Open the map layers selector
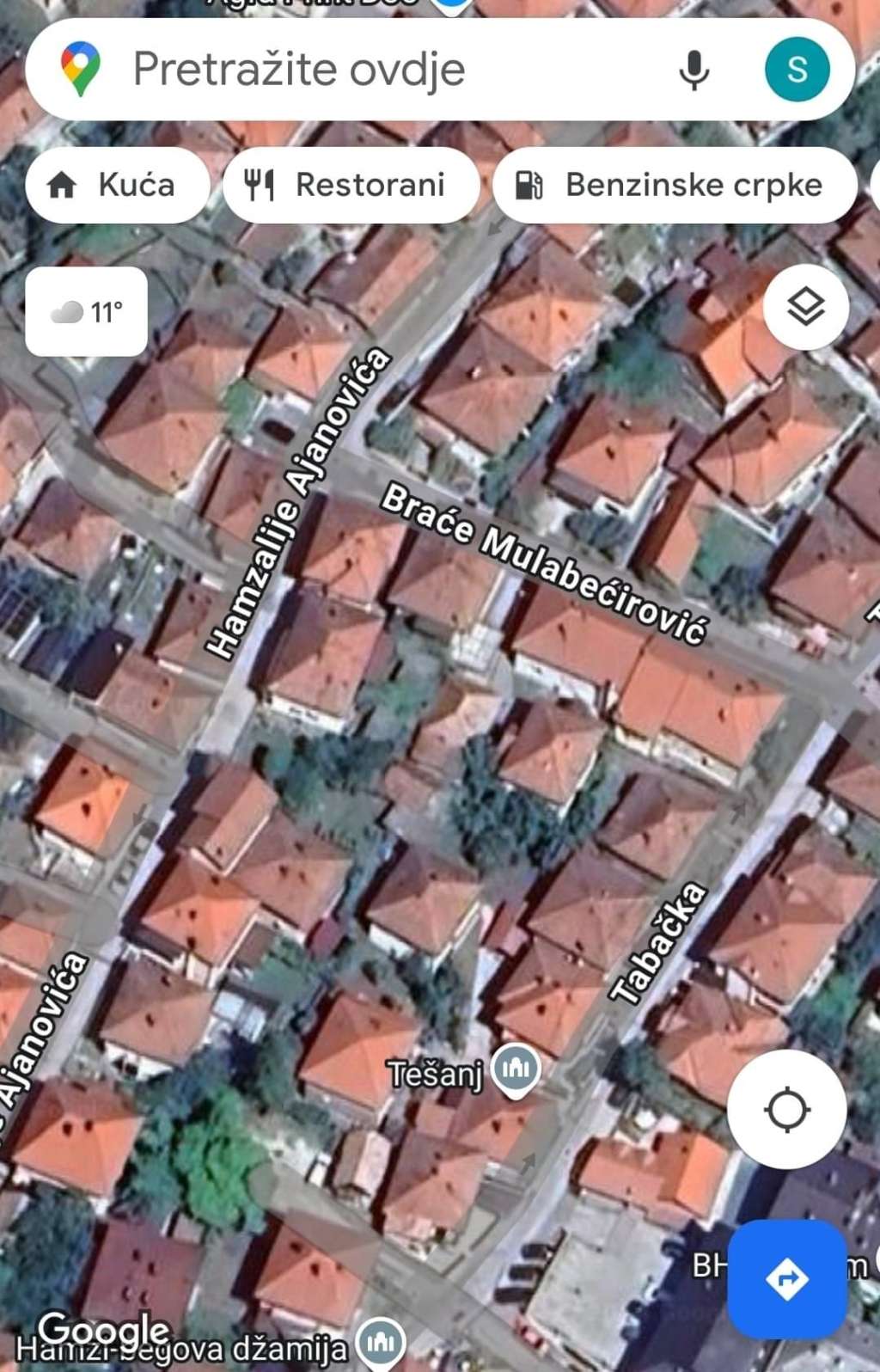Viewport: 880px width, 1372px height. (805, 307)
